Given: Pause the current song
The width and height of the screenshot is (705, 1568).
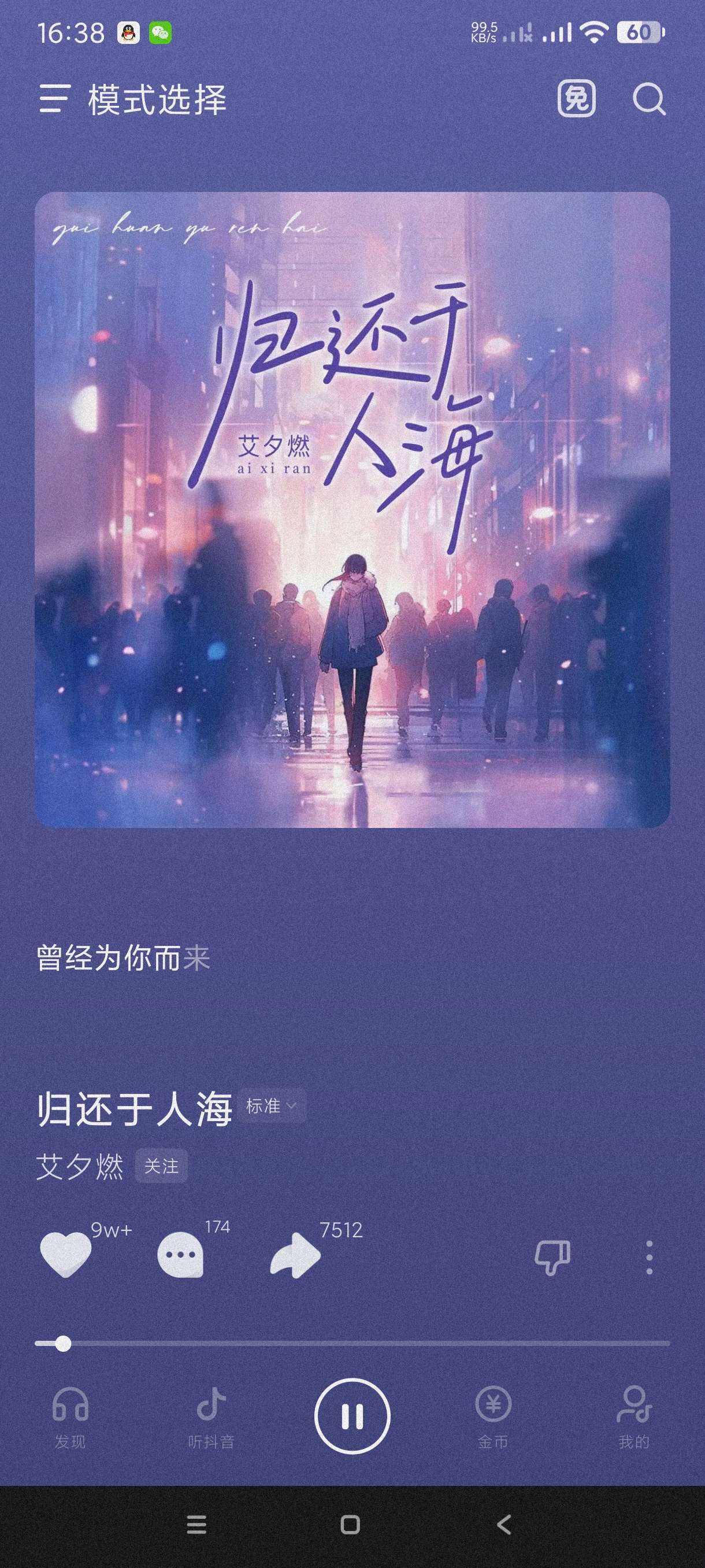Looking at the screenshot, I should tap(351, 1416).
